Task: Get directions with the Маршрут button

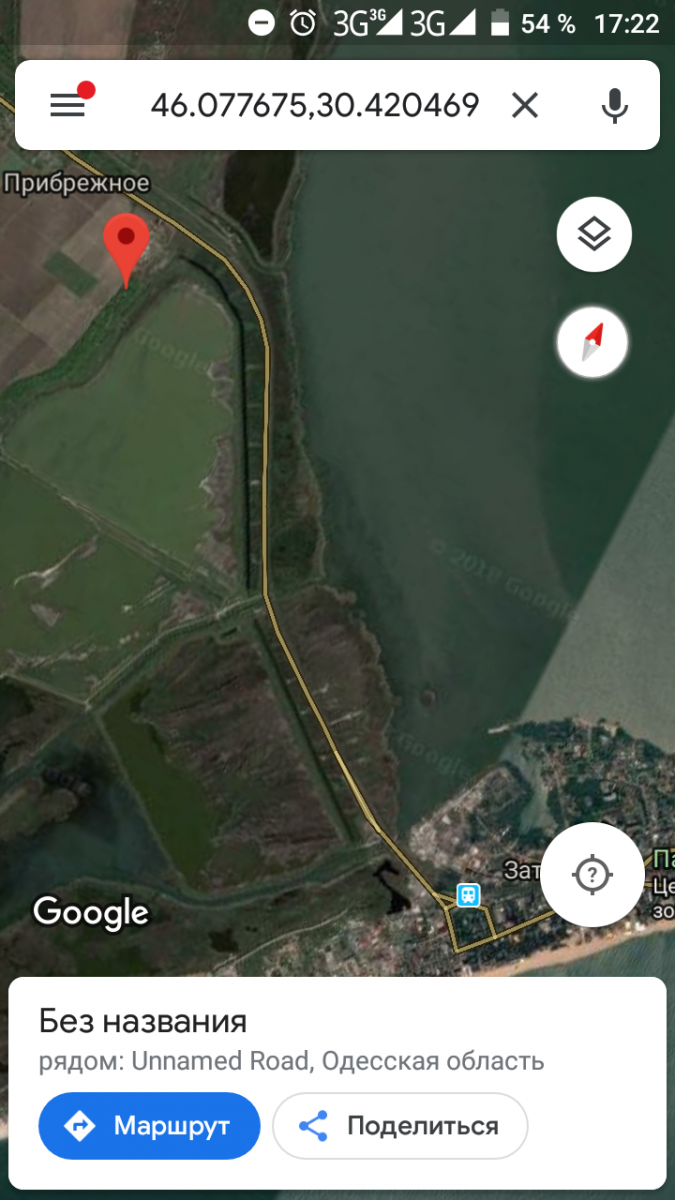Action: tap(149, 1126)
